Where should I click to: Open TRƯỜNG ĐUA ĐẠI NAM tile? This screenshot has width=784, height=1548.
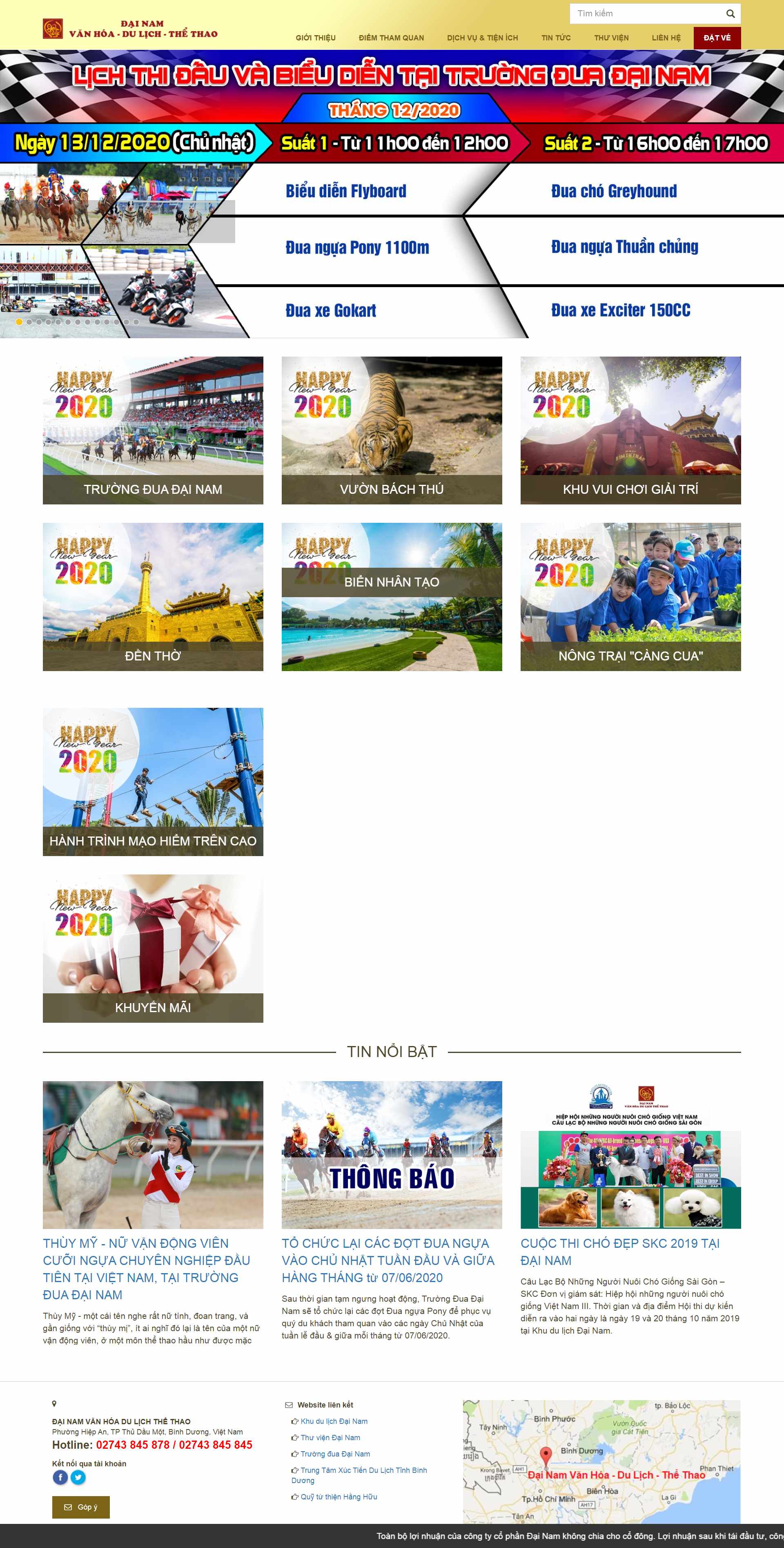[x=153, y=430]
